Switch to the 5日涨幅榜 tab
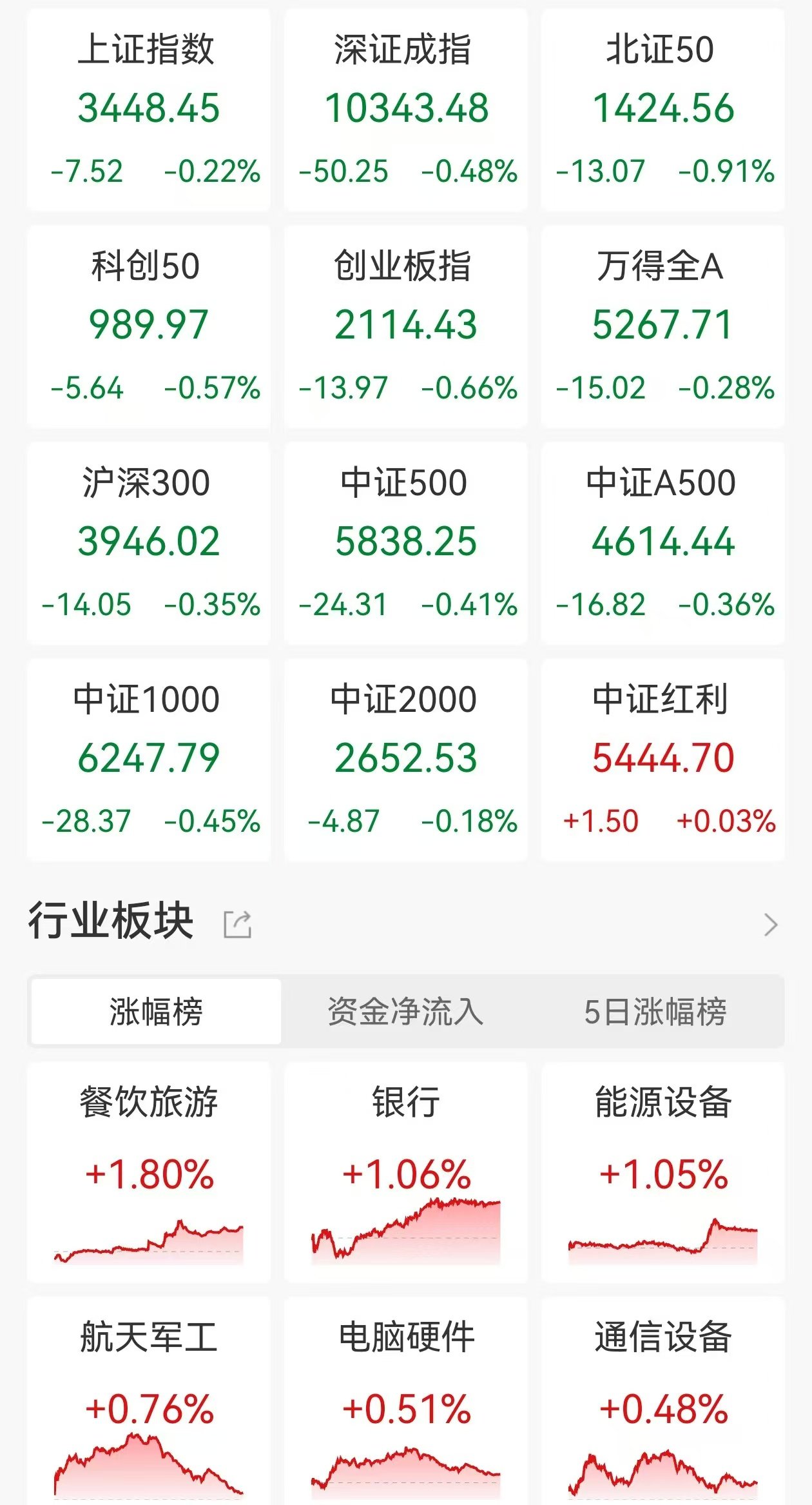812x1505 pixels. 655,1011
